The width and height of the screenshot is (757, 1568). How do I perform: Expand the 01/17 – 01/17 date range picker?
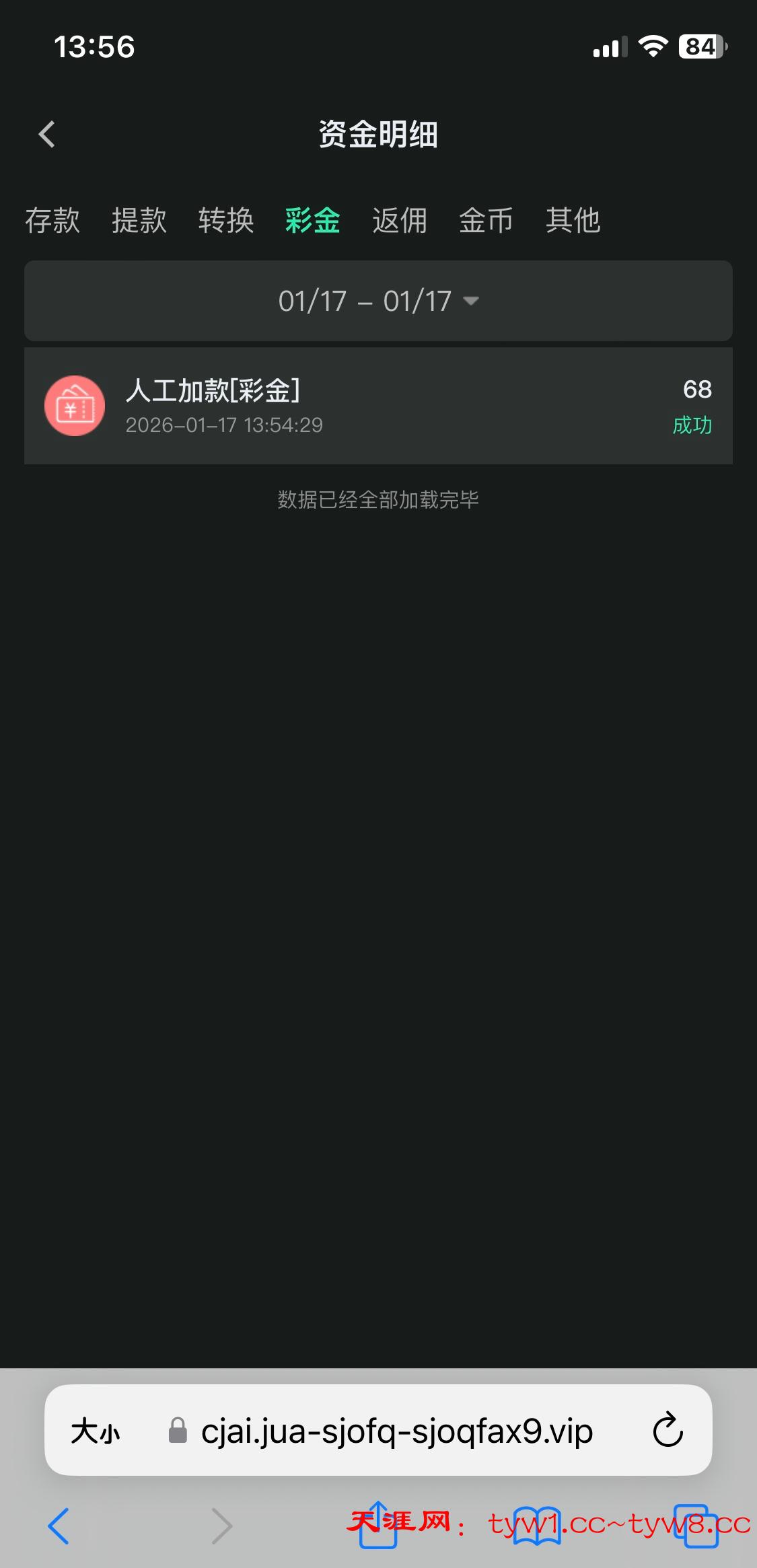(x=378, y=301)
